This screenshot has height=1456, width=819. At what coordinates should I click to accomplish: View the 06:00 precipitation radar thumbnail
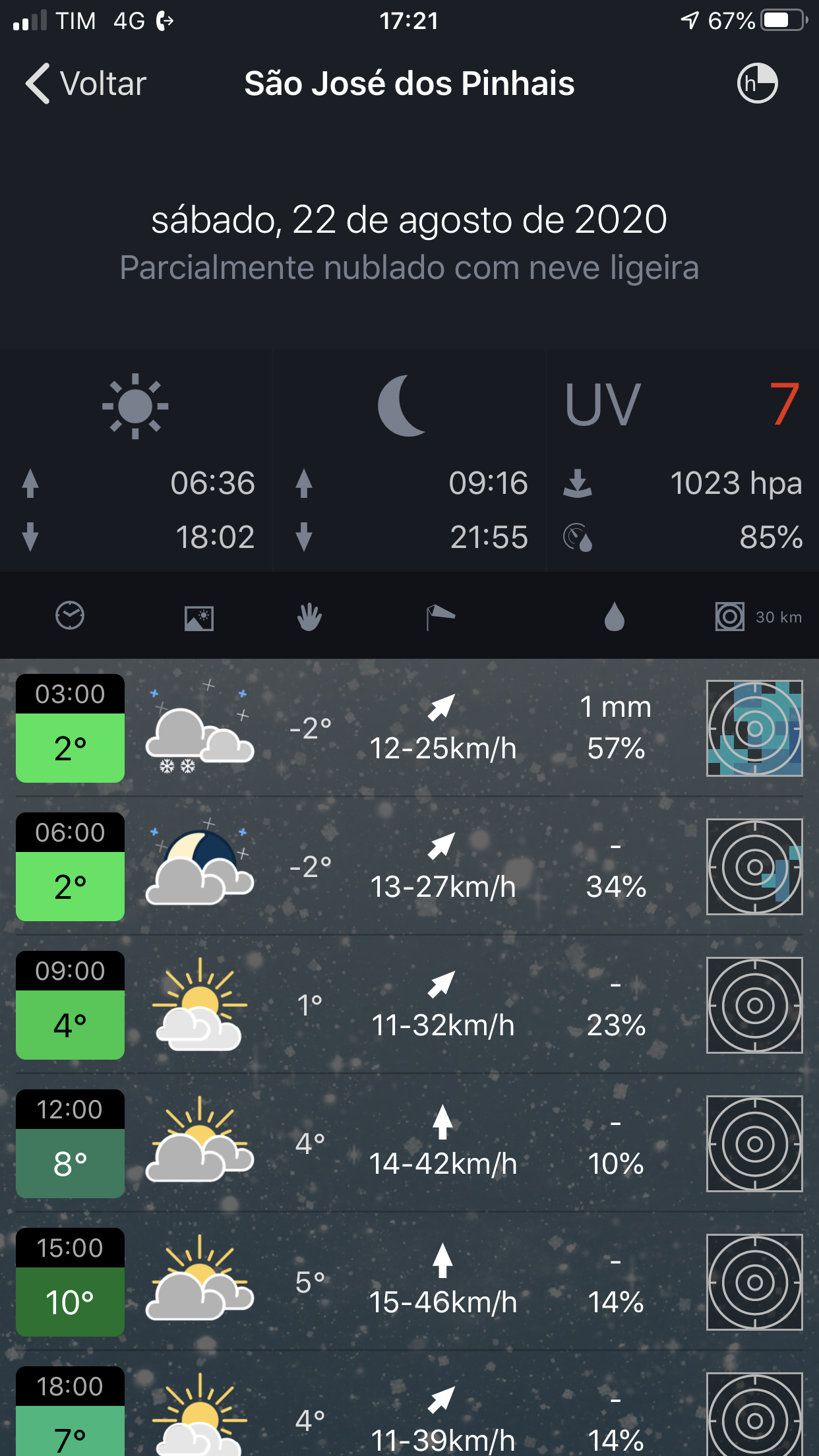pyautogui.click(x=754, y=866)
